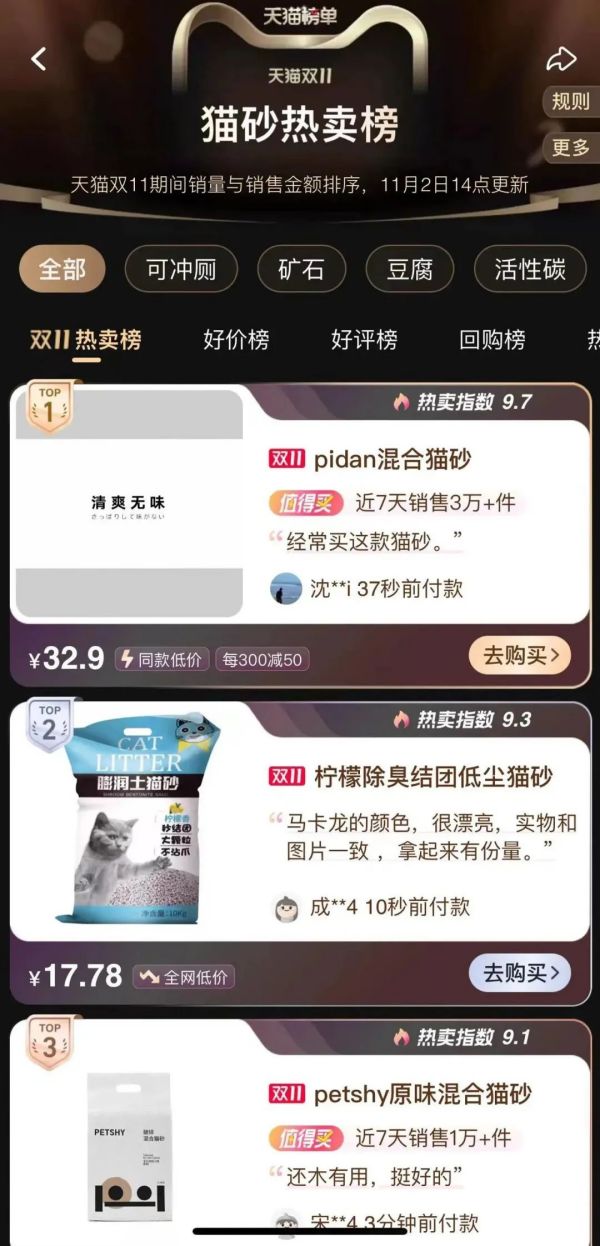This screenshot has height=1246, width=600.
Task: Select the 全部 category chip
Action: click(62, 269)
